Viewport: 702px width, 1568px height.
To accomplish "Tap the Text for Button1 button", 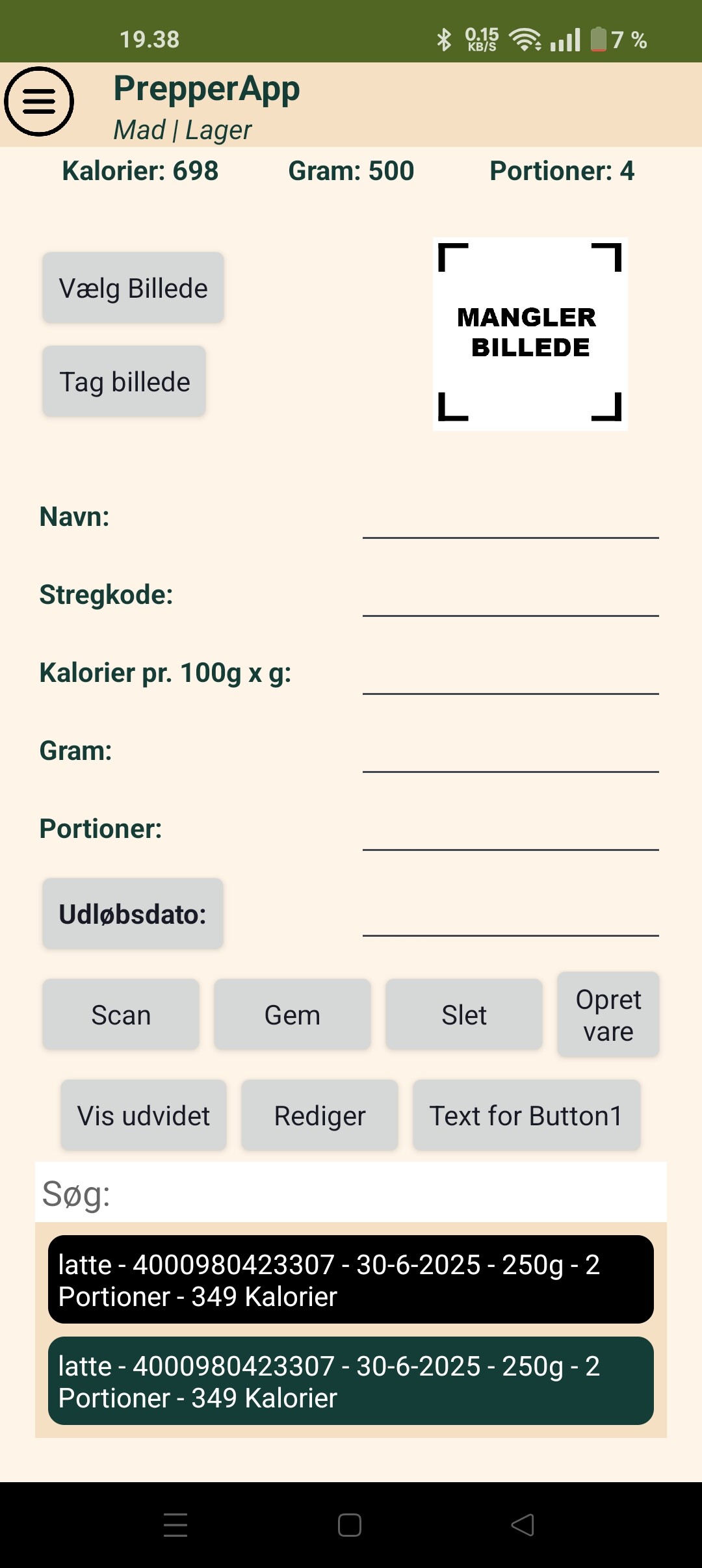I will (x=526, y=1116).
